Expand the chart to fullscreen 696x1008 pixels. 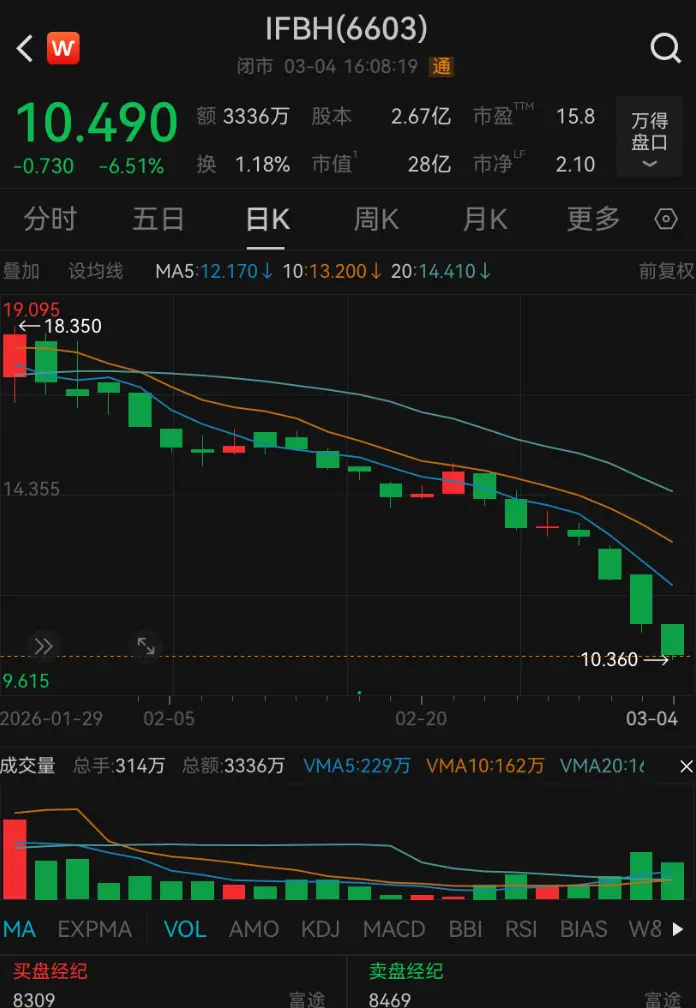146,646
